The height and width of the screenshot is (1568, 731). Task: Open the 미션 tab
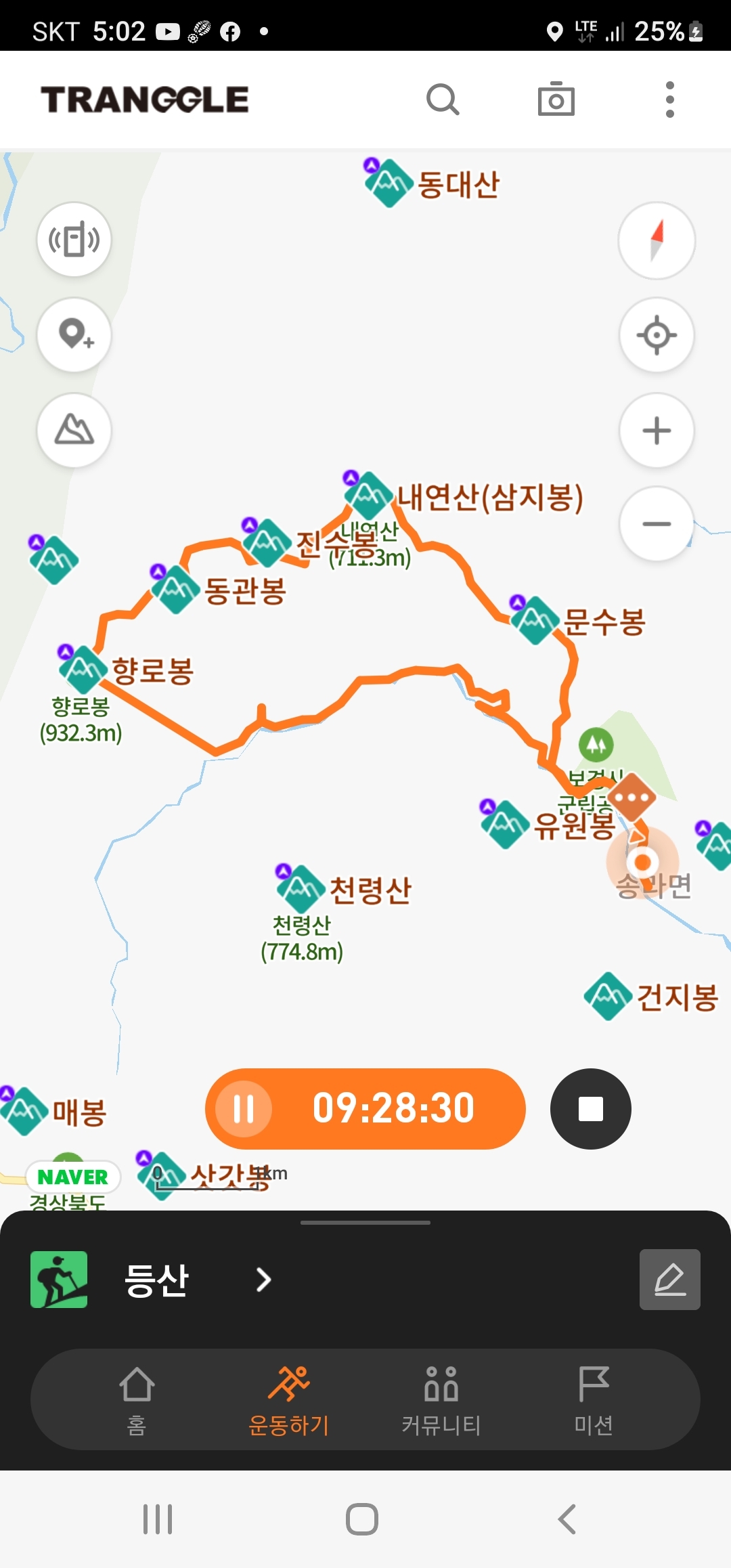pyautogui.click(x=594, y=1399)
